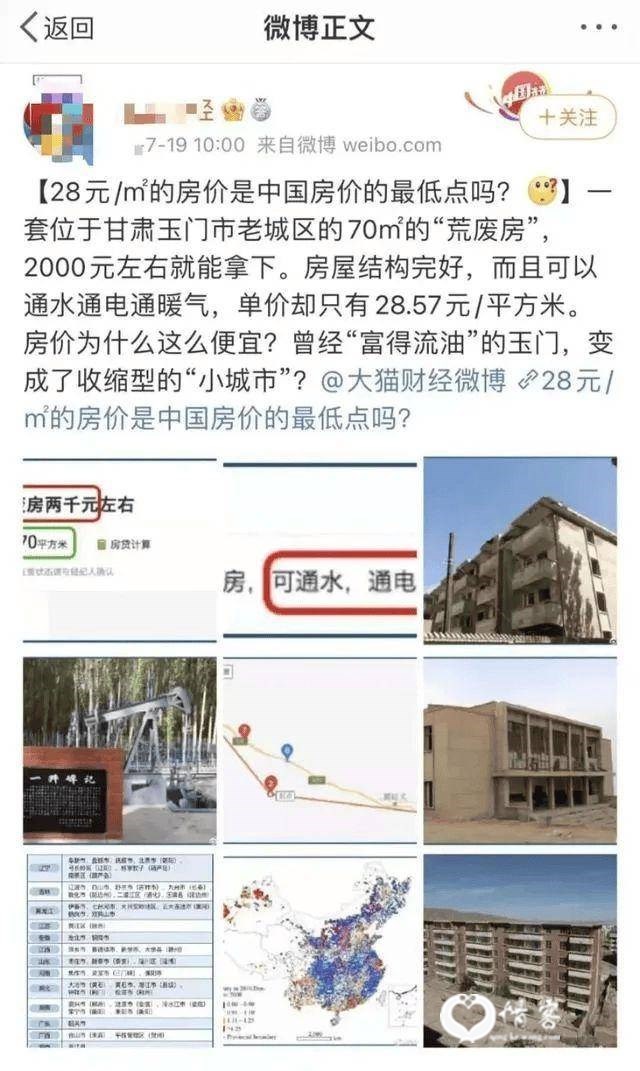This screenshot has width=640, height=1071.
Task: View the image showing 房两千元左右
Action: (120, 550)
